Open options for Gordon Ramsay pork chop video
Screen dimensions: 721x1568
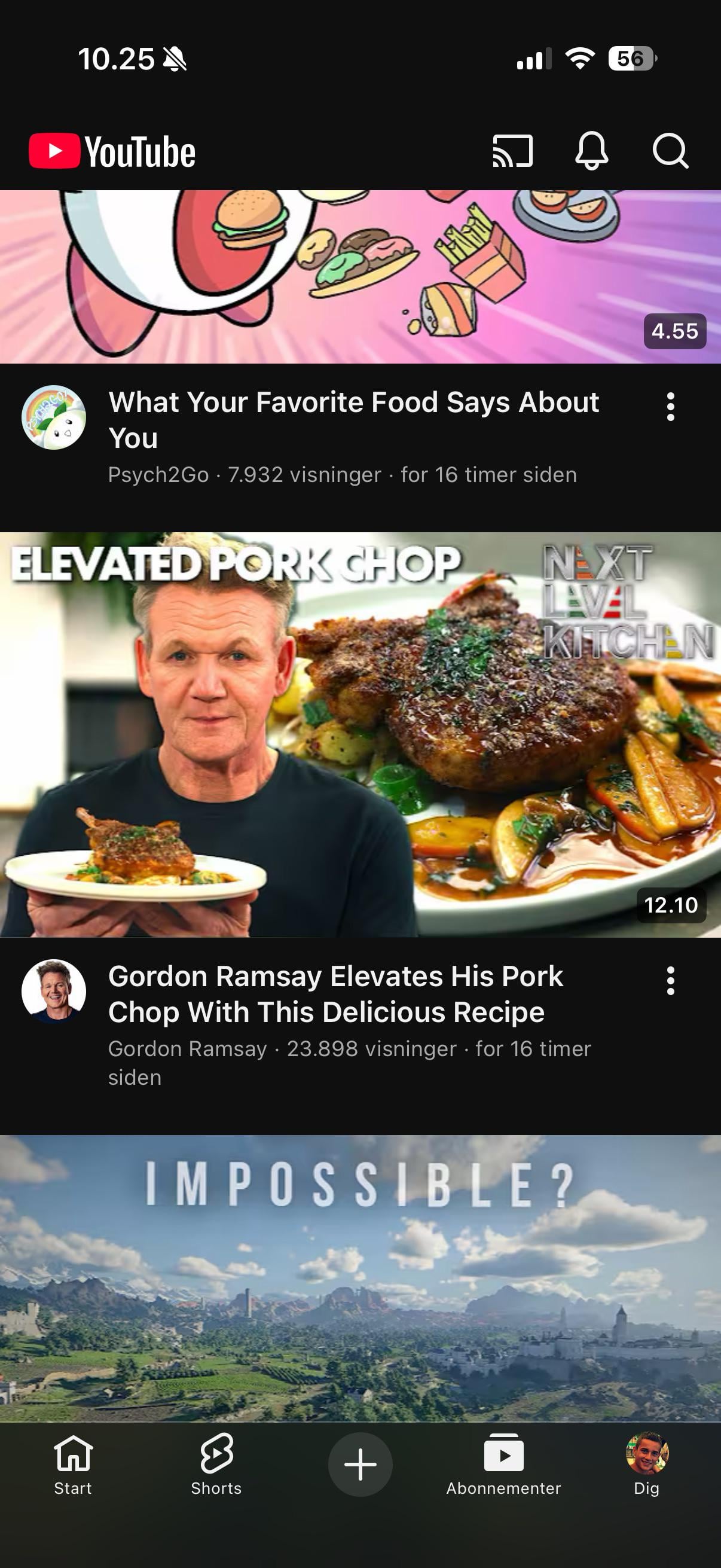[x=671, y=981]
